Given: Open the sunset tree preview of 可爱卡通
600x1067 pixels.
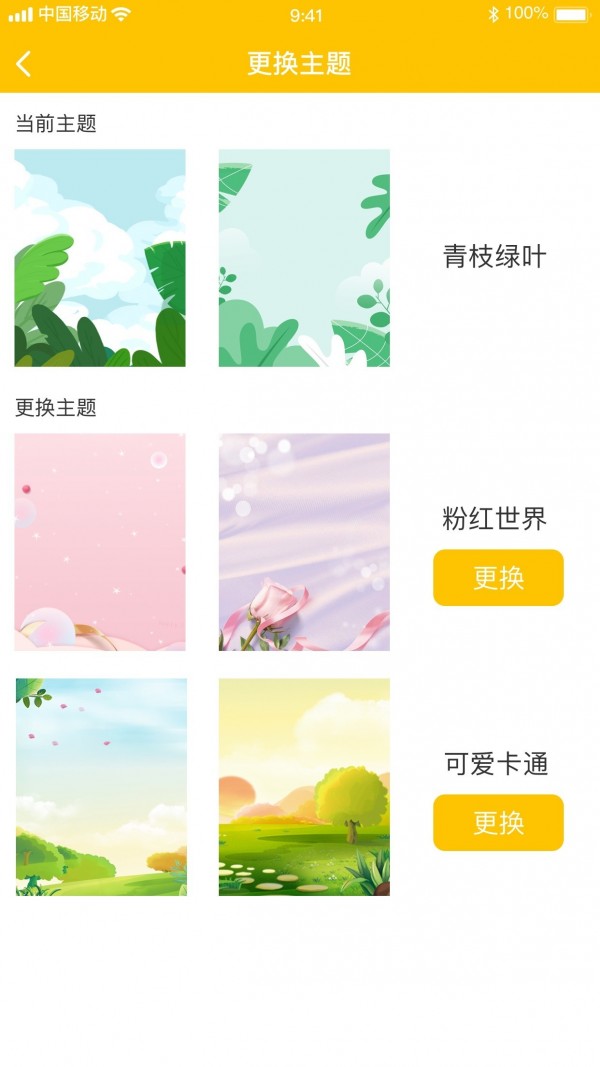Looking at the screenshot, I should click(304, 787).
